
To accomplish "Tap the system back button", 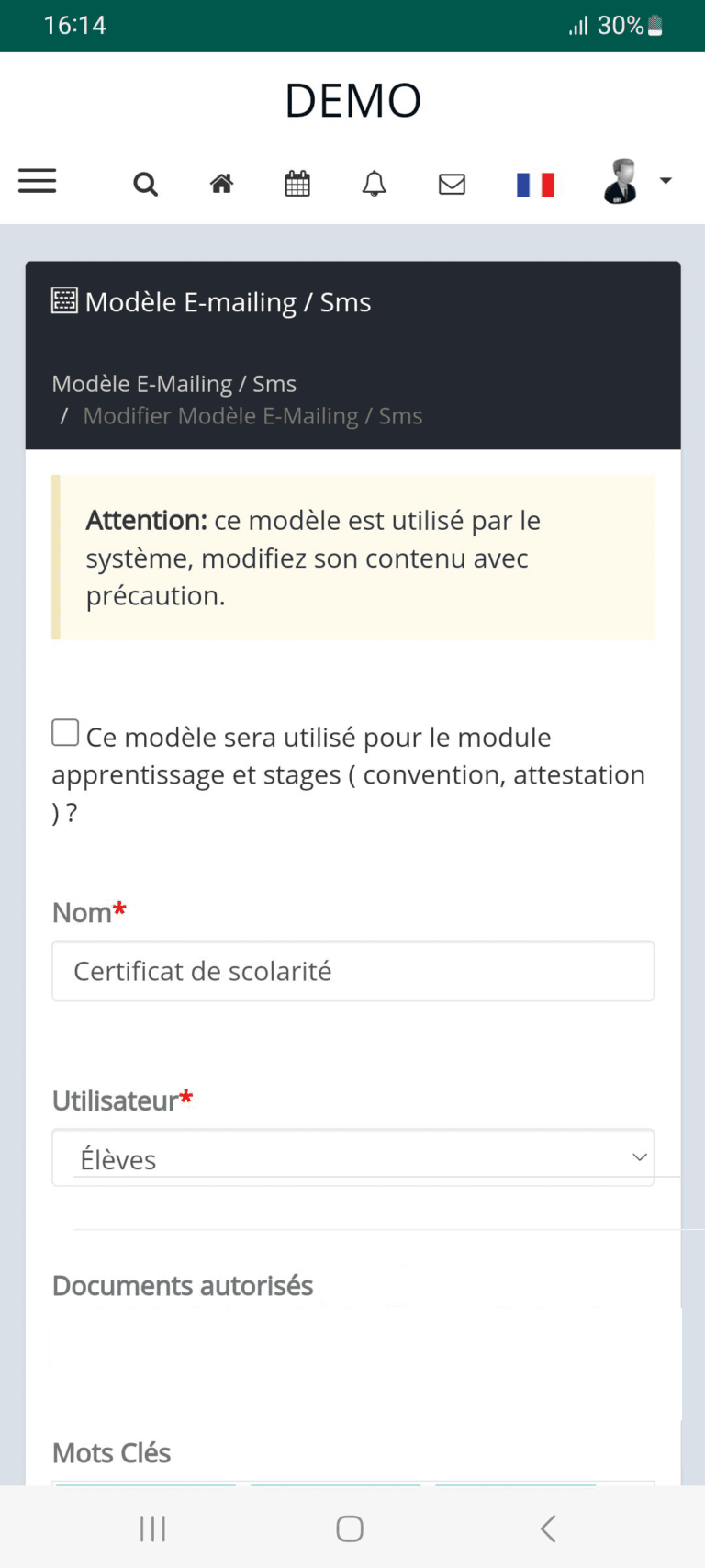I will tap(548, 1529).
